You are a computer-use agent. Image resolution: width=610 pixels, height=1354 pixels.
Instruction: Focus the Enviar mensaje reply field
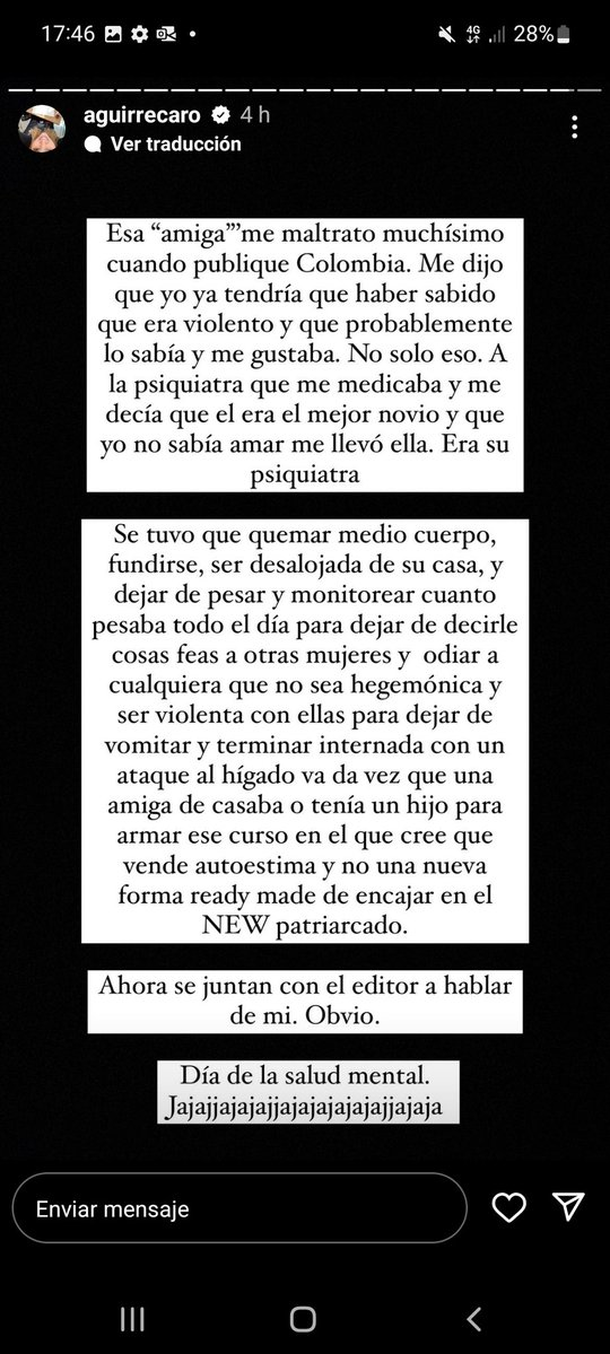[x=238, y=1208]
